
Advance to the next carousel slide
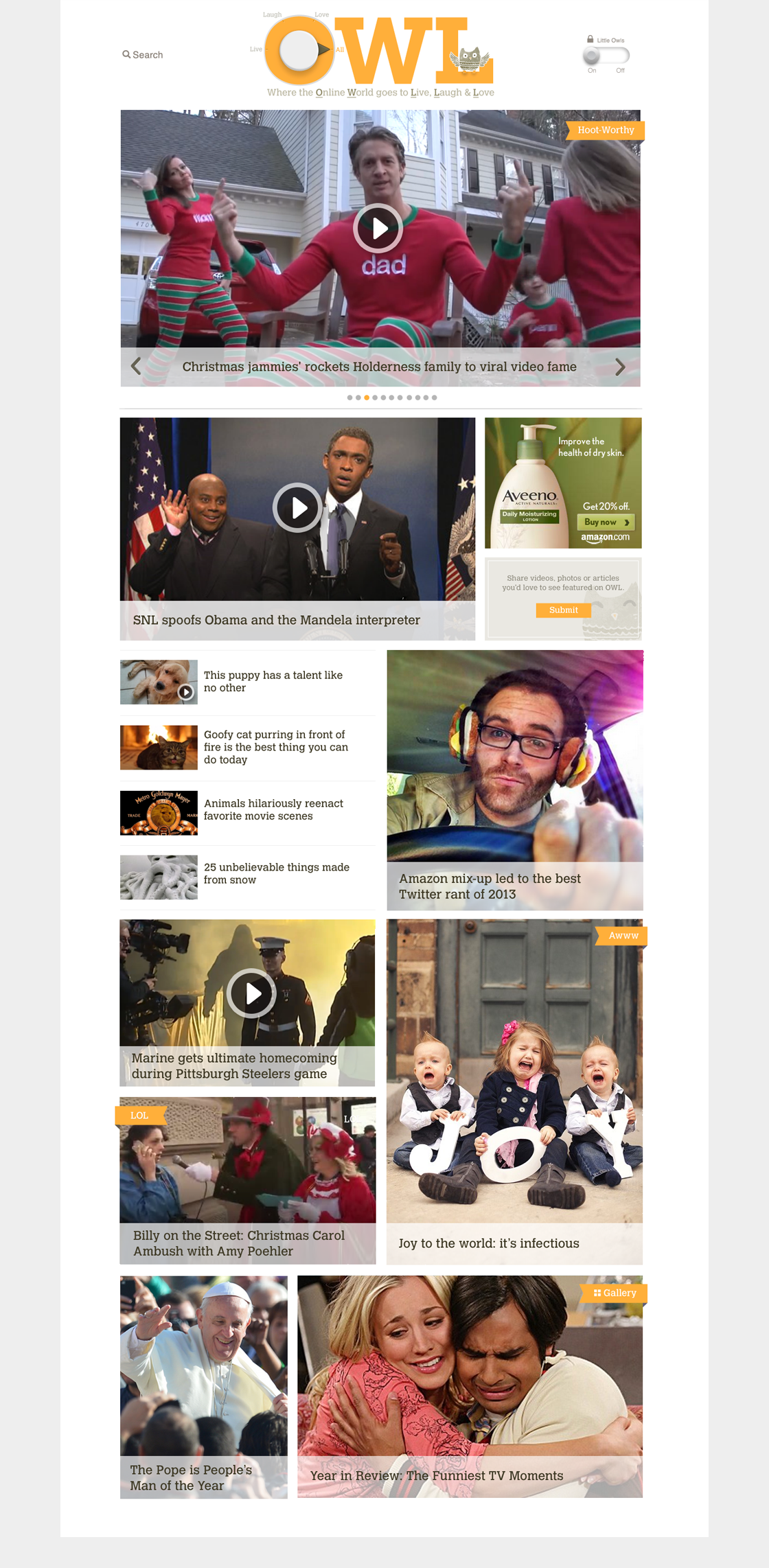[x=620, y=367]
